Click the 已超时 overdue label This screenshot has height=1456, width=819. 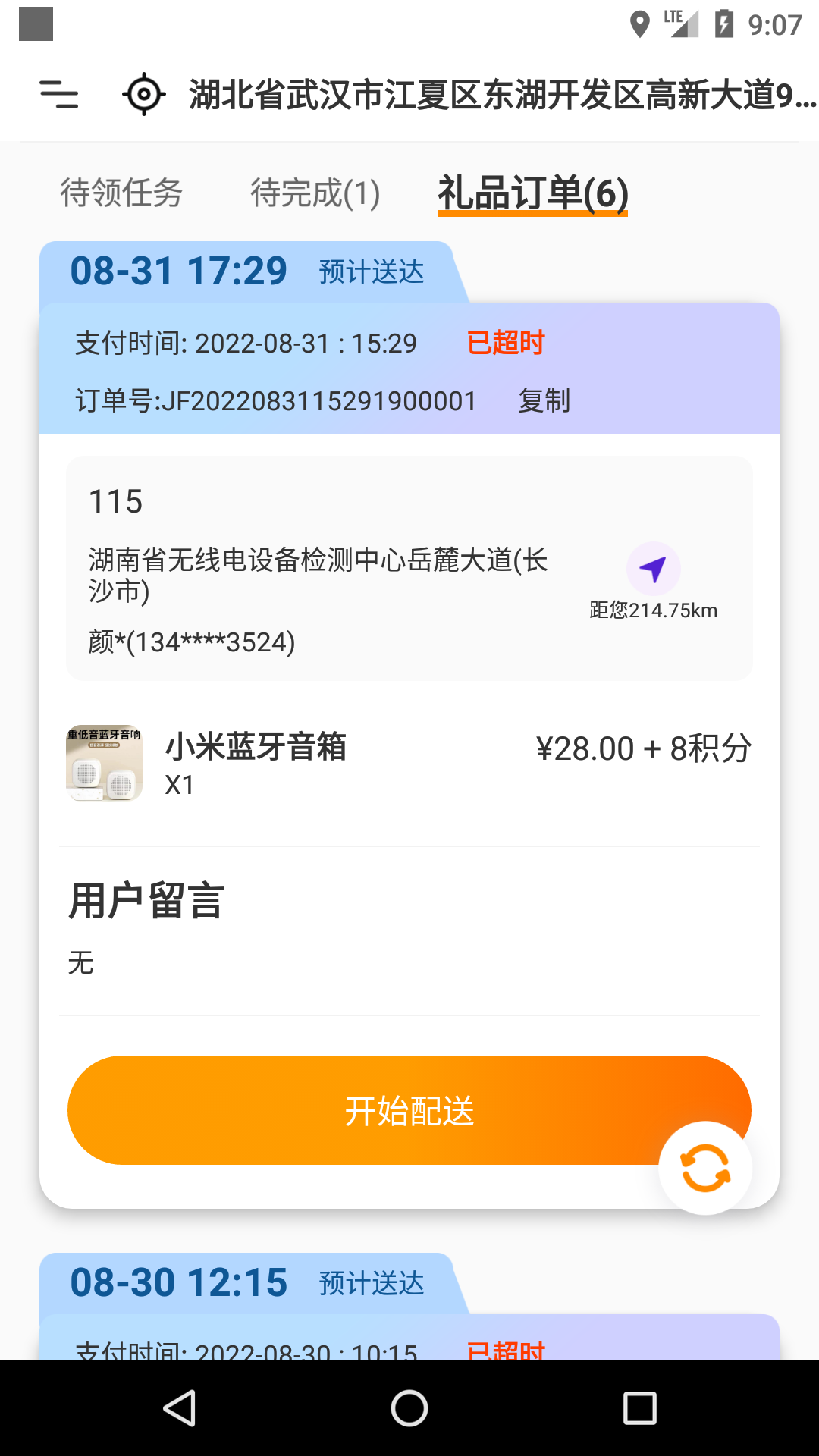(x=506, y=343)
